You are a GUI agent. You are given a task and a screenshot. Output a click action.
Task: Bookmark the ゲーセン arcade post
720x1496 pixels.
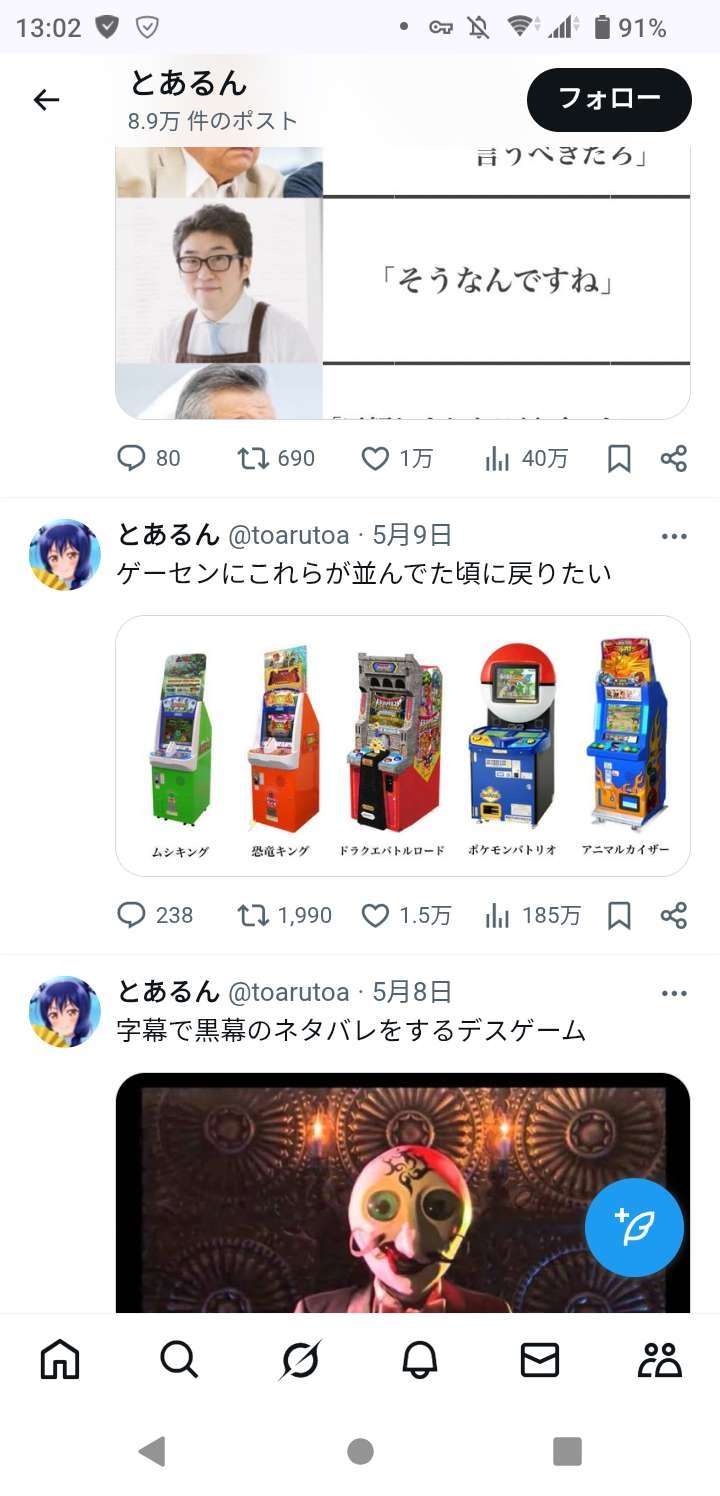[x=619, y=915]
